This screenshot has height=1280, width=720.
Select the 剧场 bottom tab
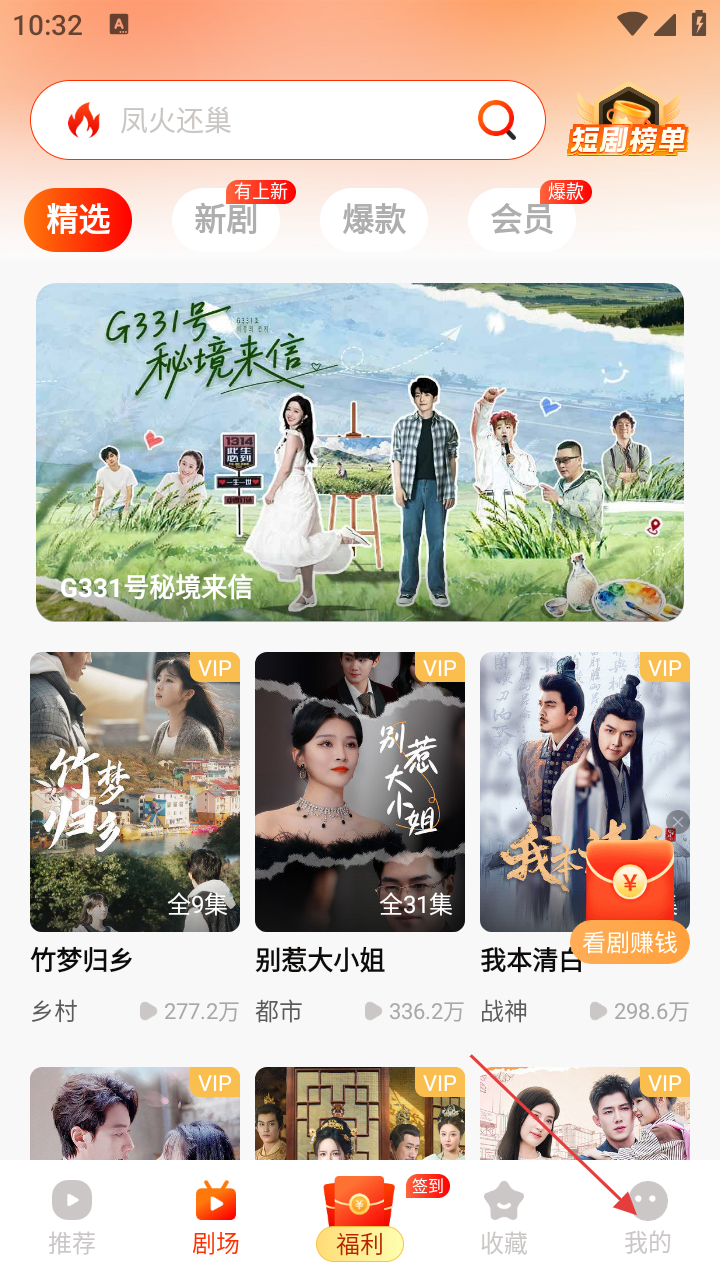point(216,1216)
